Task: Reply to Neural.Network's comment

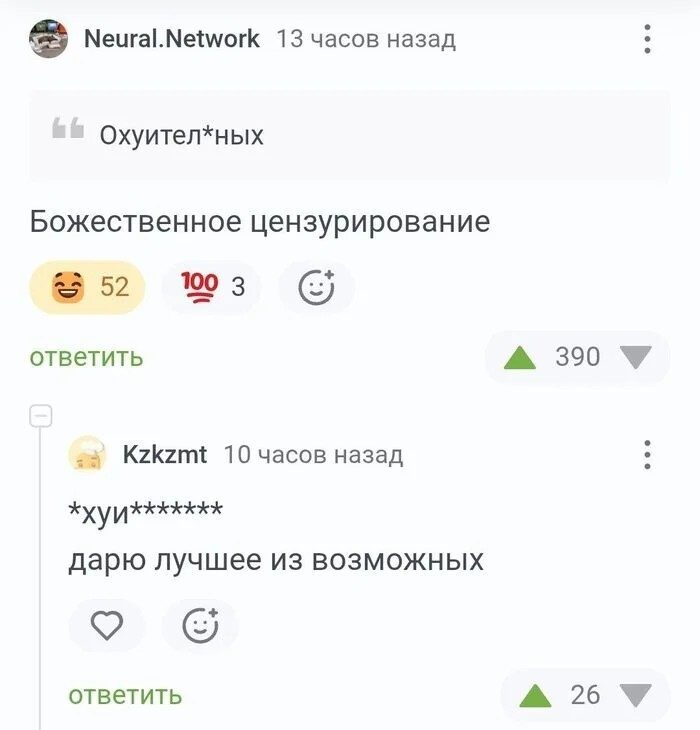Action: (x=86, y=357)
